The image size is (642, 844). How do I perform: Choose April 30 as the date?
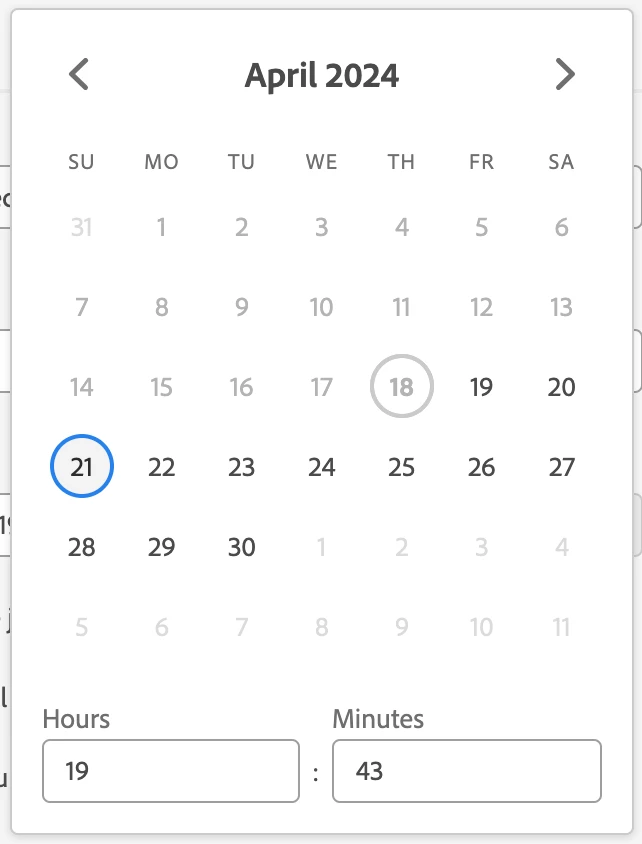tap(242, 547)
